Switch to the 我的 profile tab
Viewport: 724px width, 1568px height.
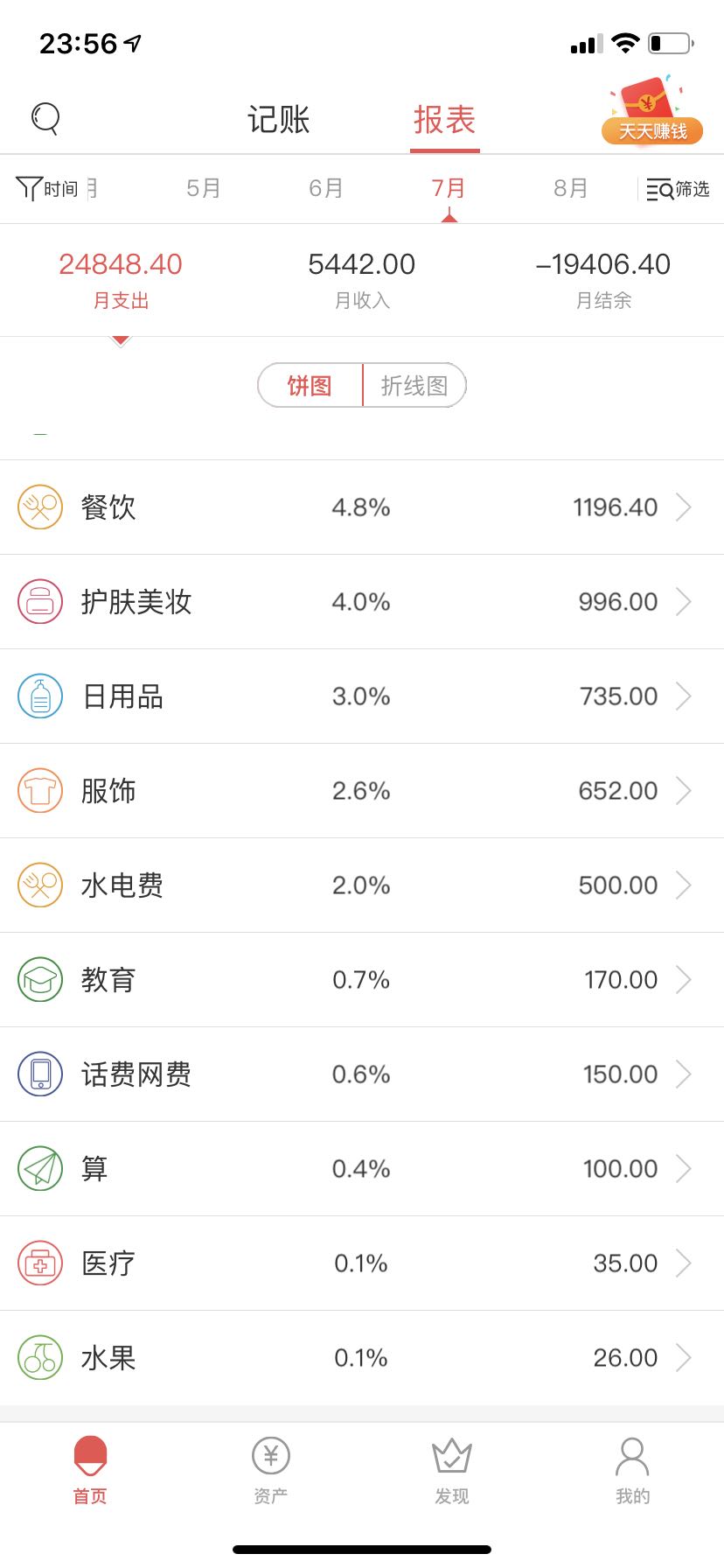(632, 1470)
